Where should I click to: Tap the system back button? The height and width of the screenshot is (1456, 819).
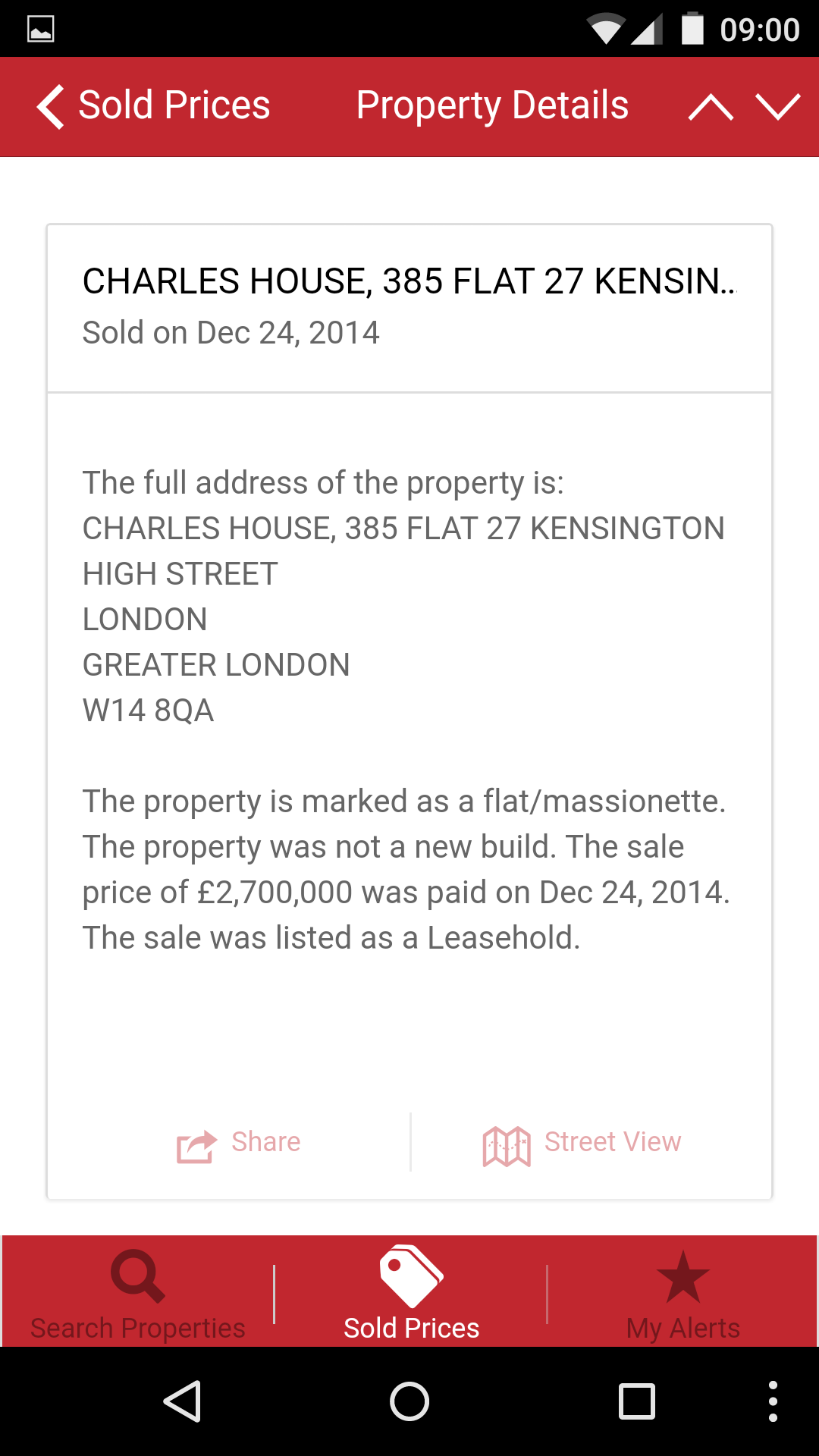pos(182,1401)
